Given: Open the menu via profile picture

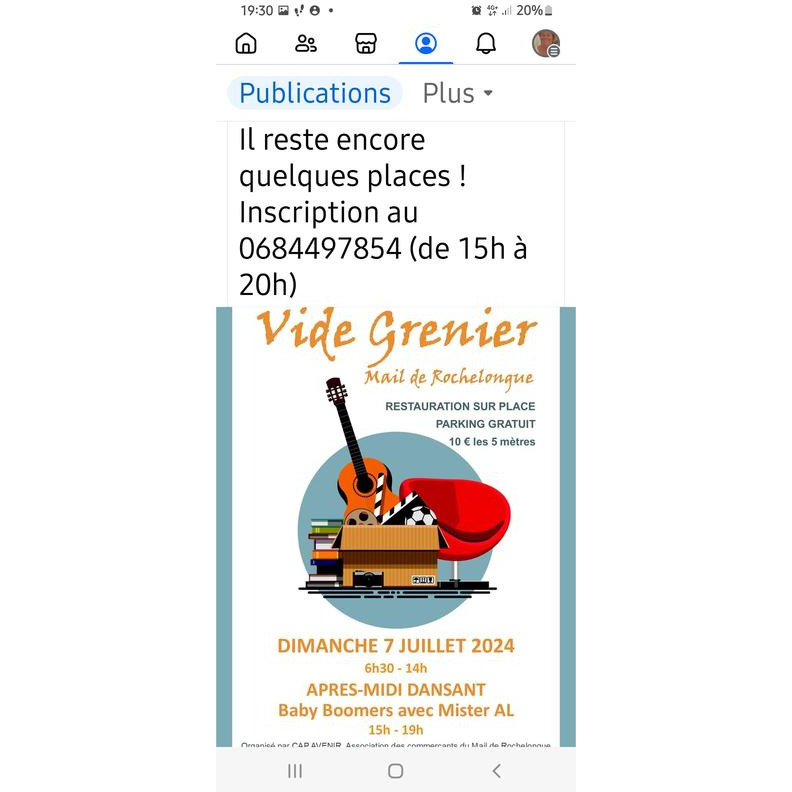Looking at the screenshot, I should [x=545, y=43].
